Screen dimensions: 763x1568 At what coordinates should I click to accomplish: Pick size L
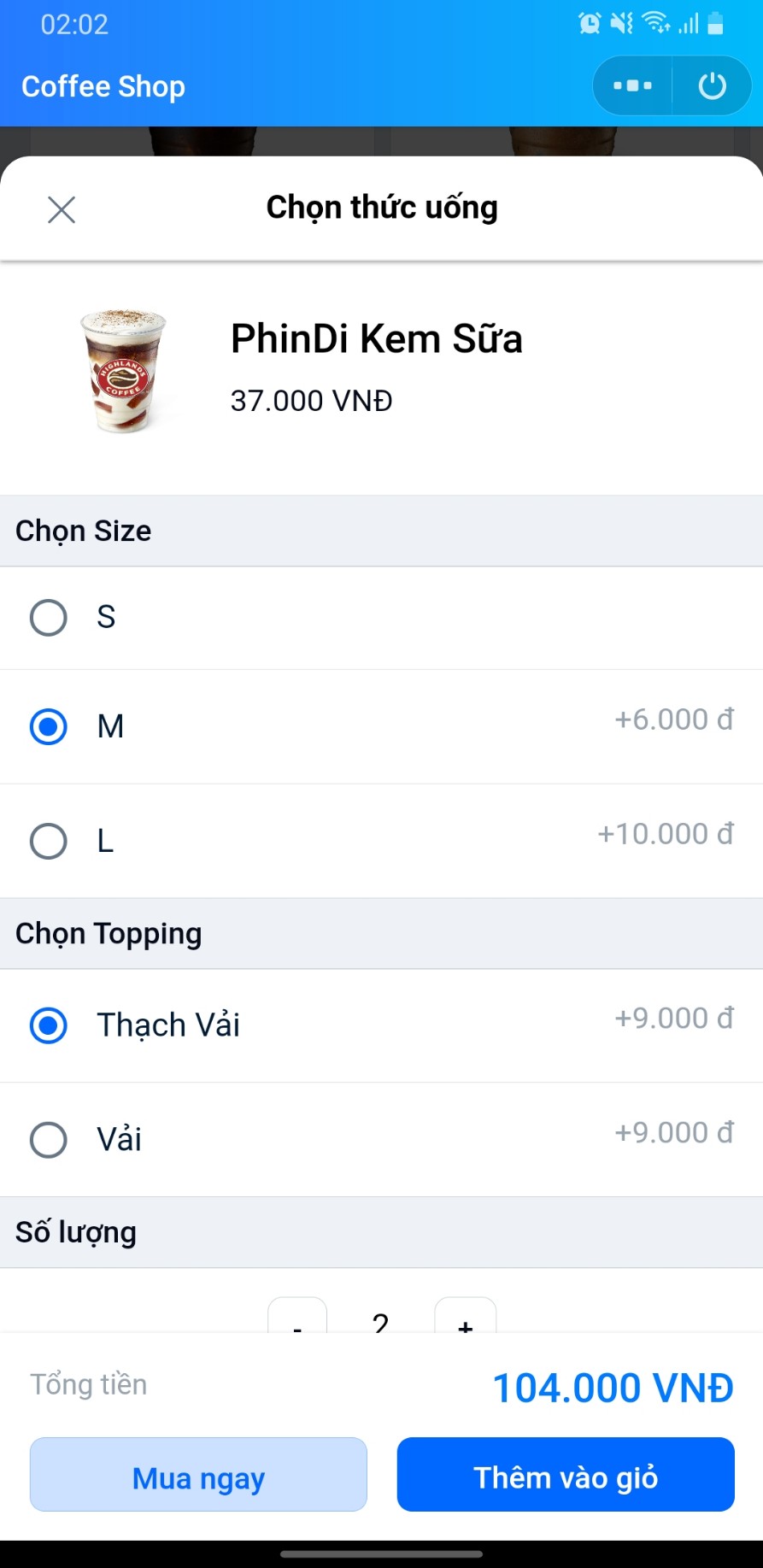click(49, 841)
